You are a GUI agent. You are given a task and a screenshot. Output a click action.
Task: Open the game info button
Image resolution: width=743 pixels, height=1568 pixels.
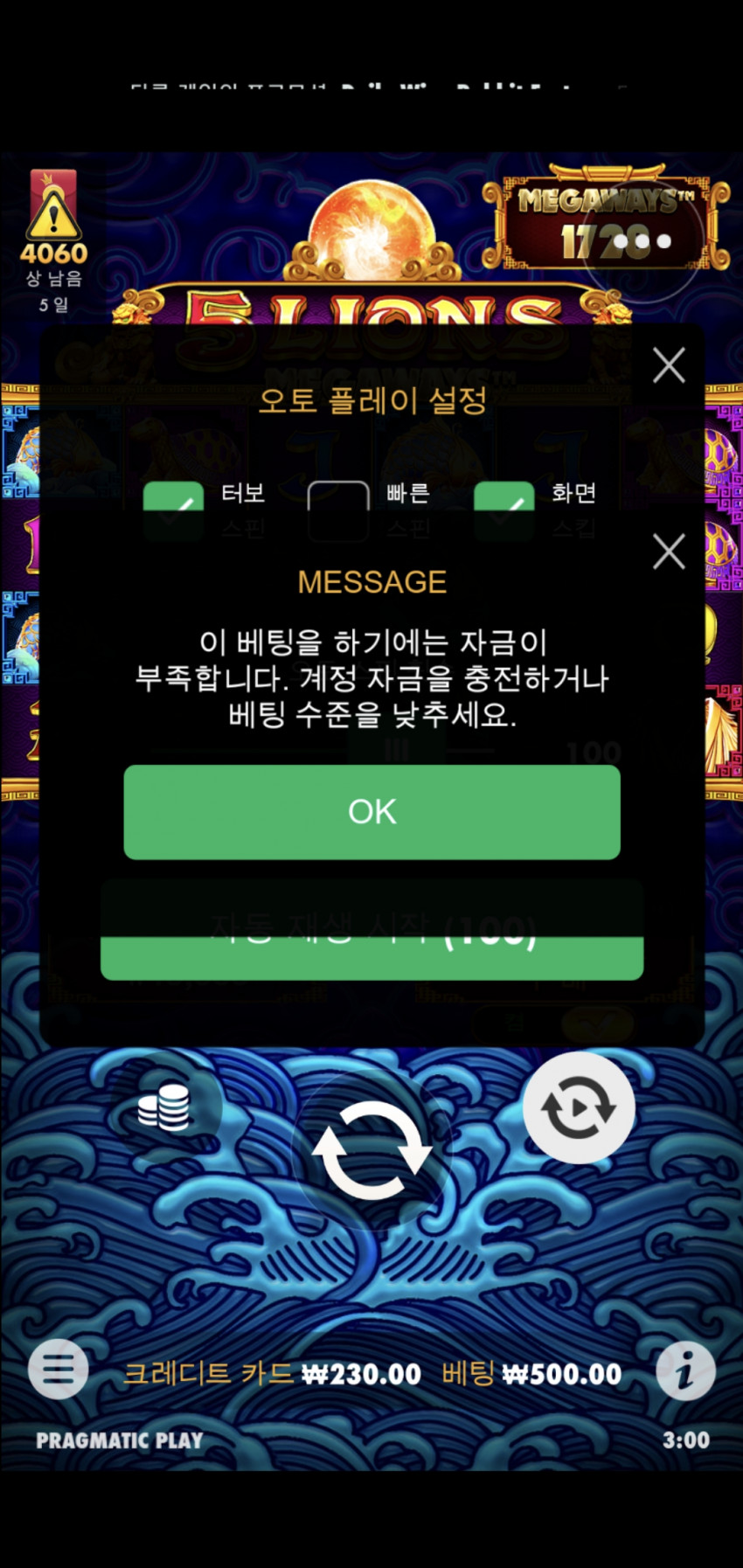tap(685, 1370)
